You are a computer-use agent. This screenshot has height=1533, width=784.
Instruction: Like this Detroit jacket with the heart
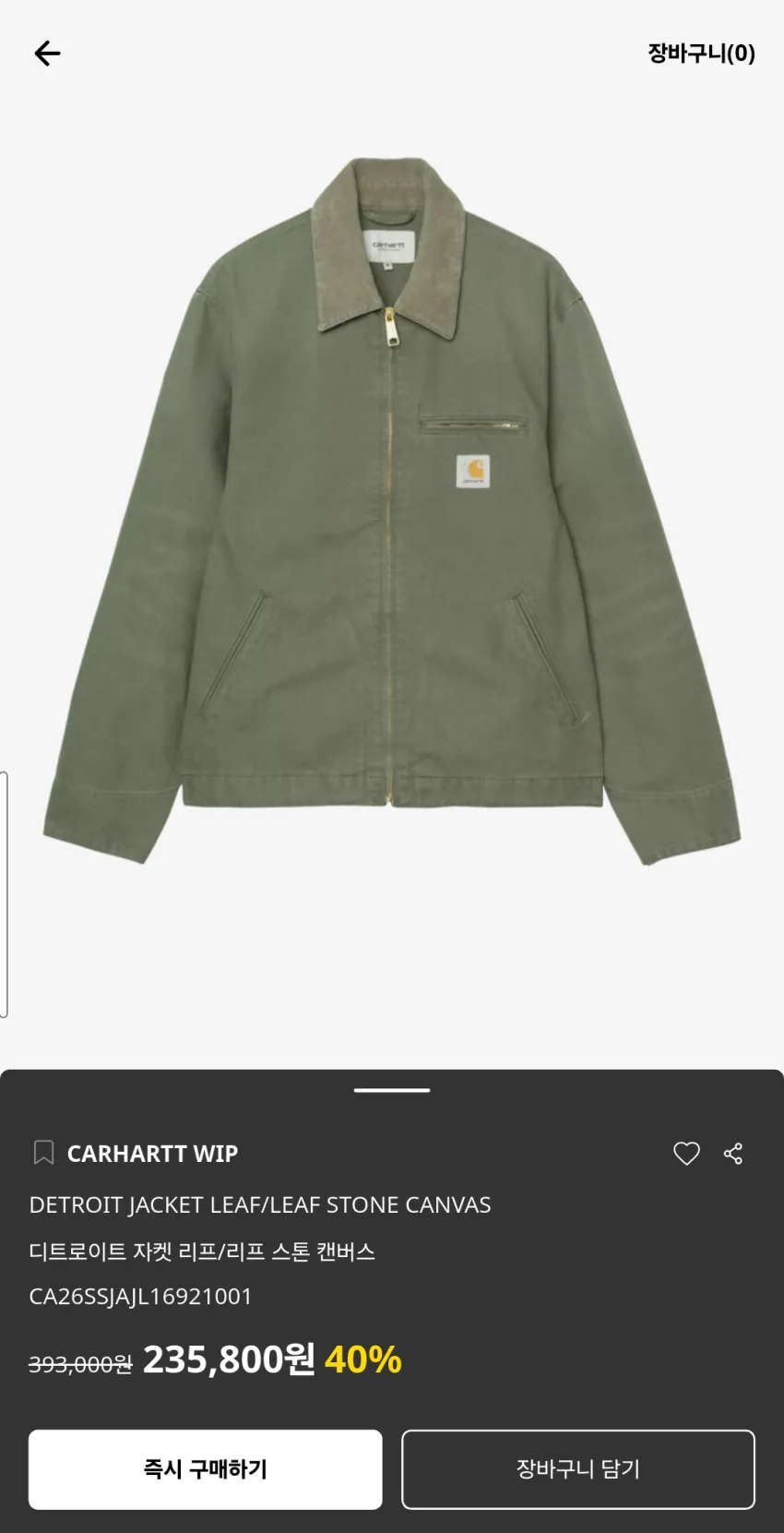[686, 1153]
